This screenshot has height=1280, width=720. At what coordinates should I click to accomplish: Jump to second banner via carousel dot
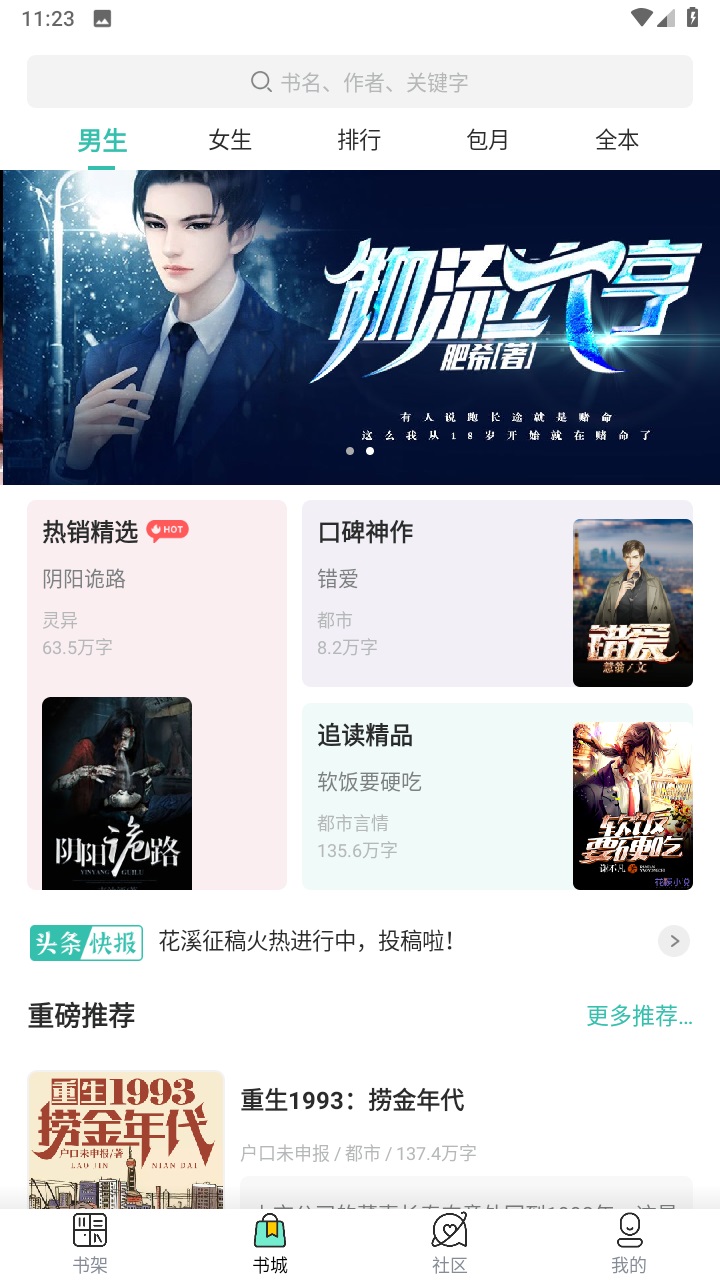(370, 451)
